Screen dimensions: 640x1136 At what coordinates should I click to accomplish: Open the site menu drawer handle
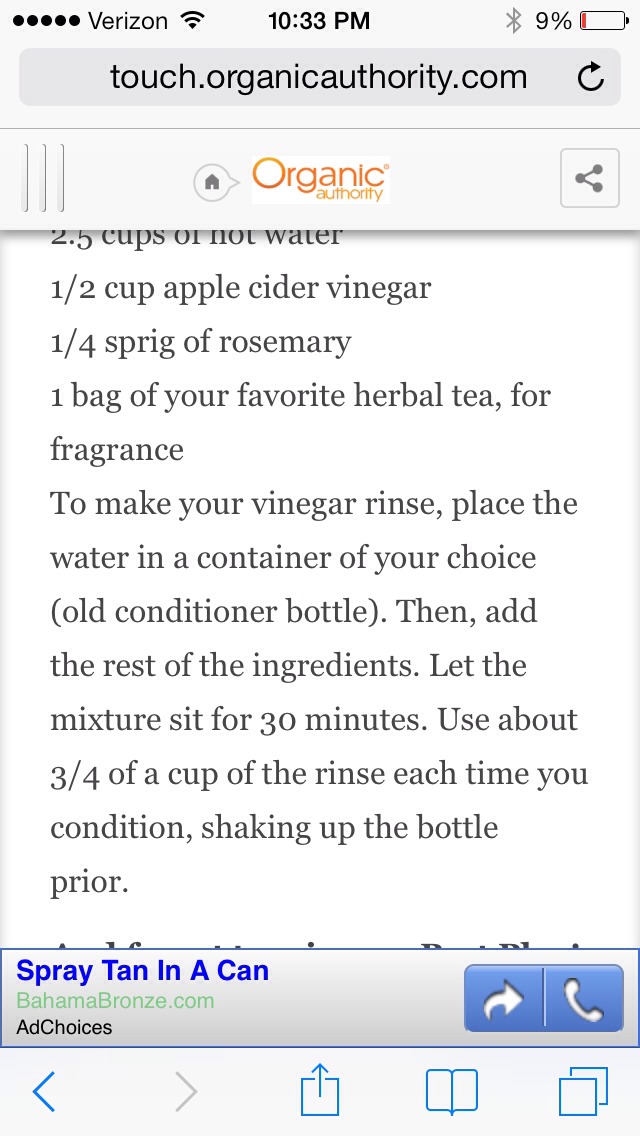tap(44, 178)
